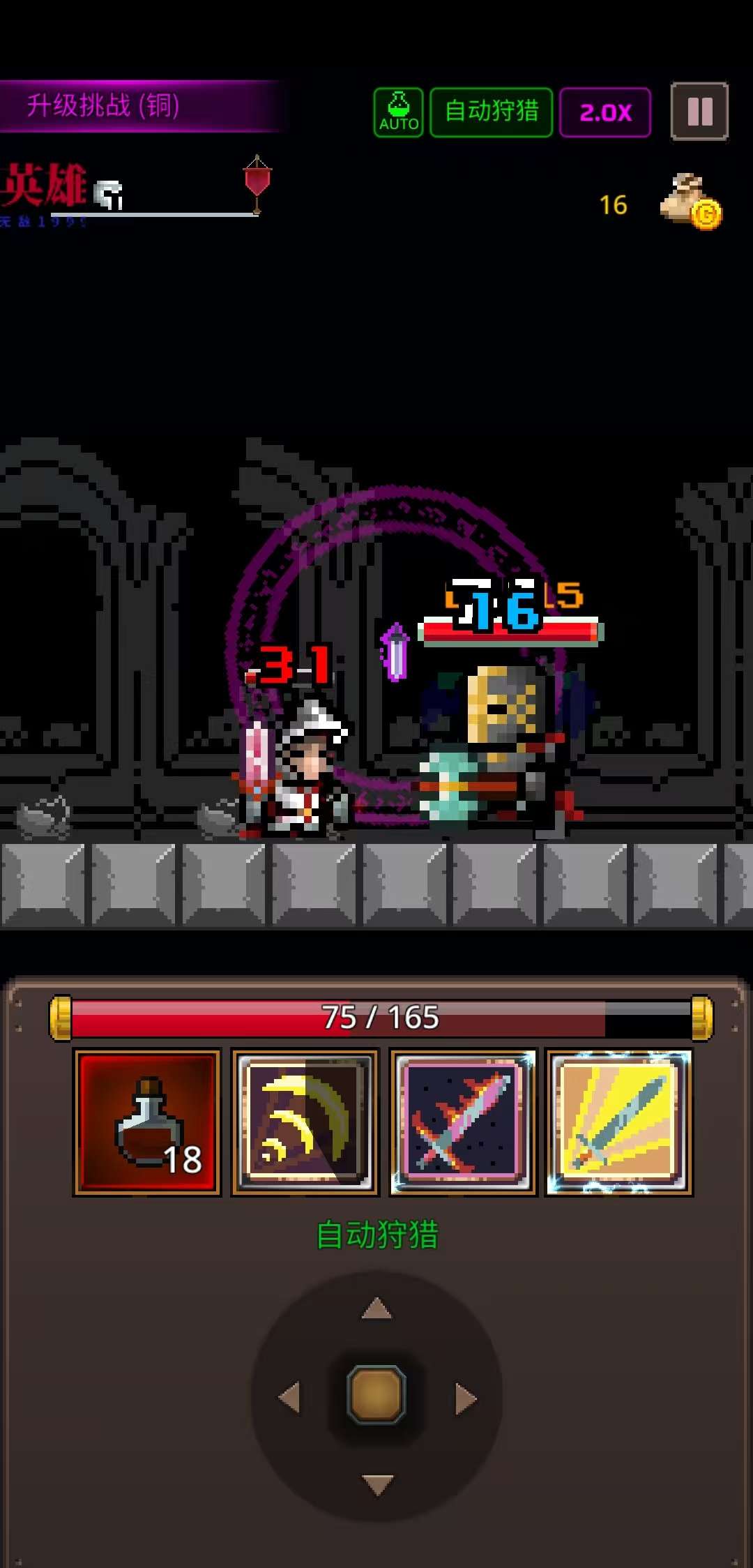753x1568 pixels.
Task: Activate the flaming pink sword skill
Action: tap(463, 1122)
